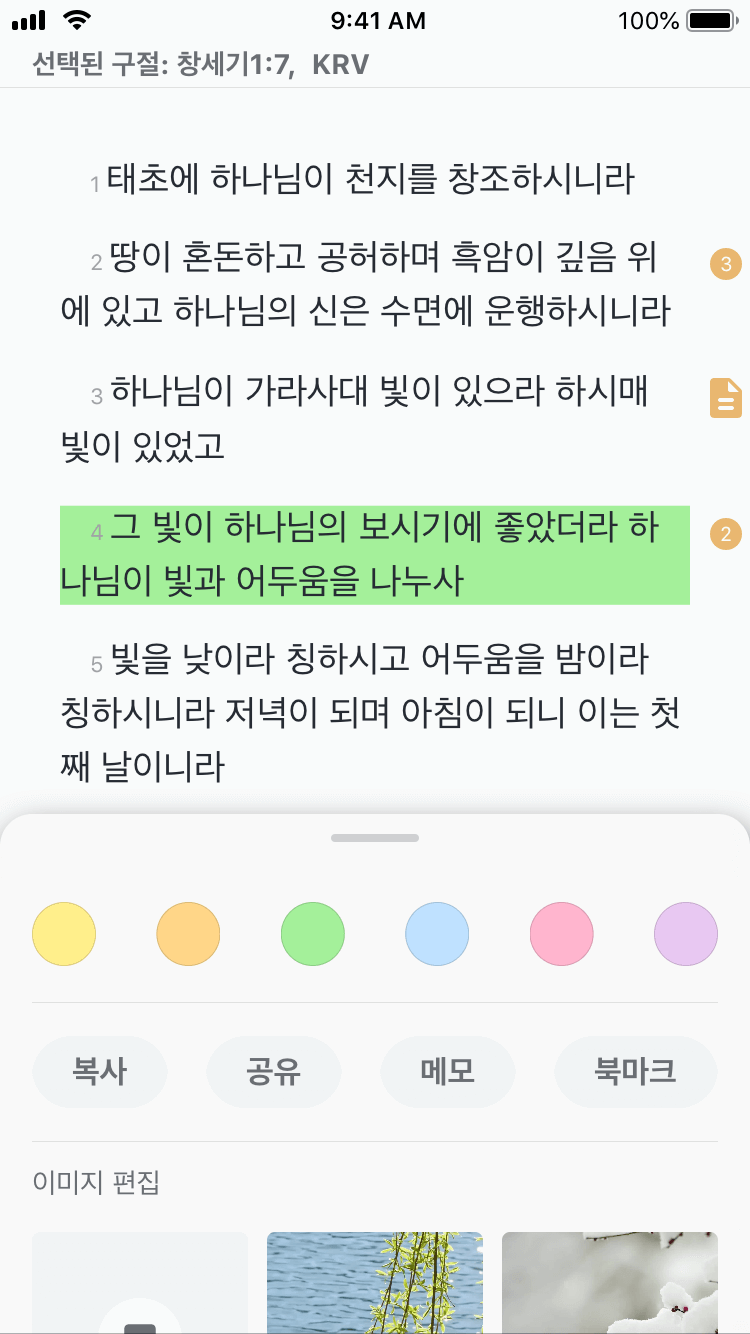Tap the 복사 button

tap(100, 1072)
